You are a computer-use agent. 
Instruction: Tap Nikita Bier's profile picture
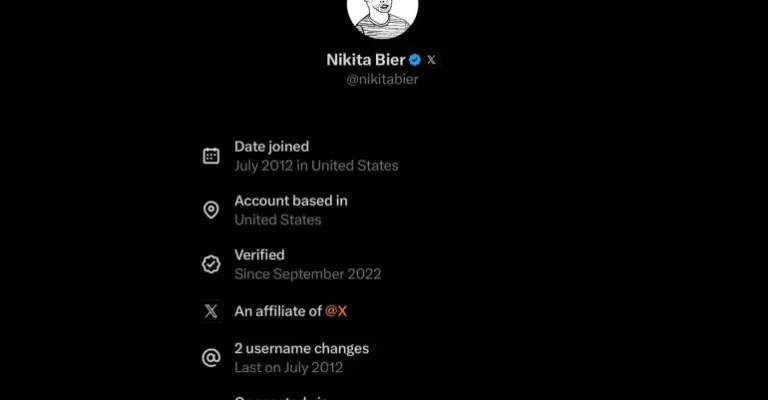point(383,16)
